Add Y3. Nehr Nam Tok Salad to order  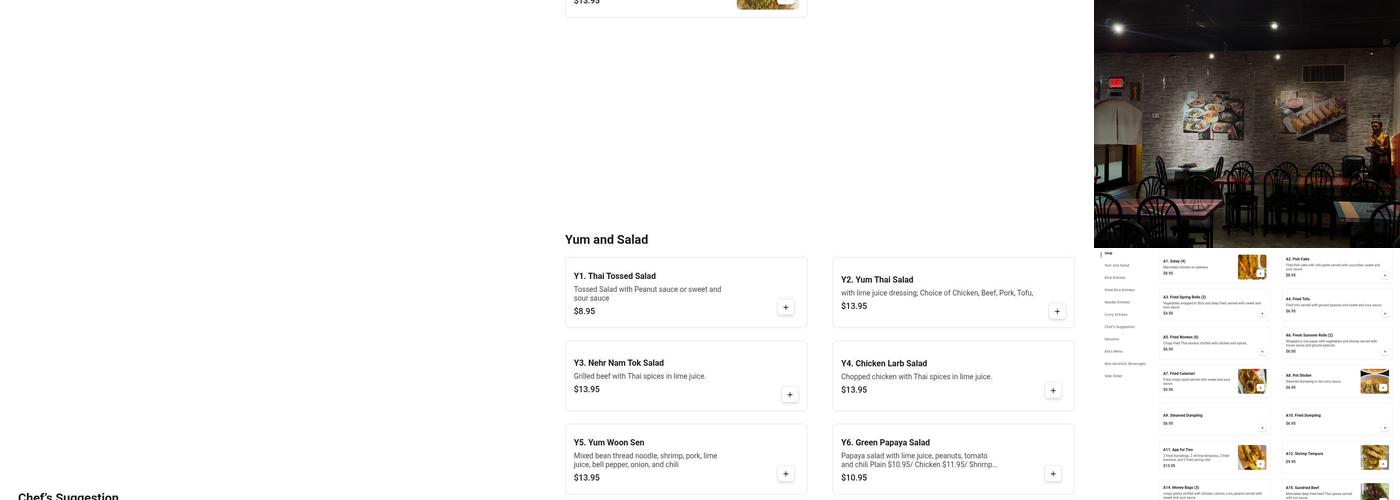[790, 395]
